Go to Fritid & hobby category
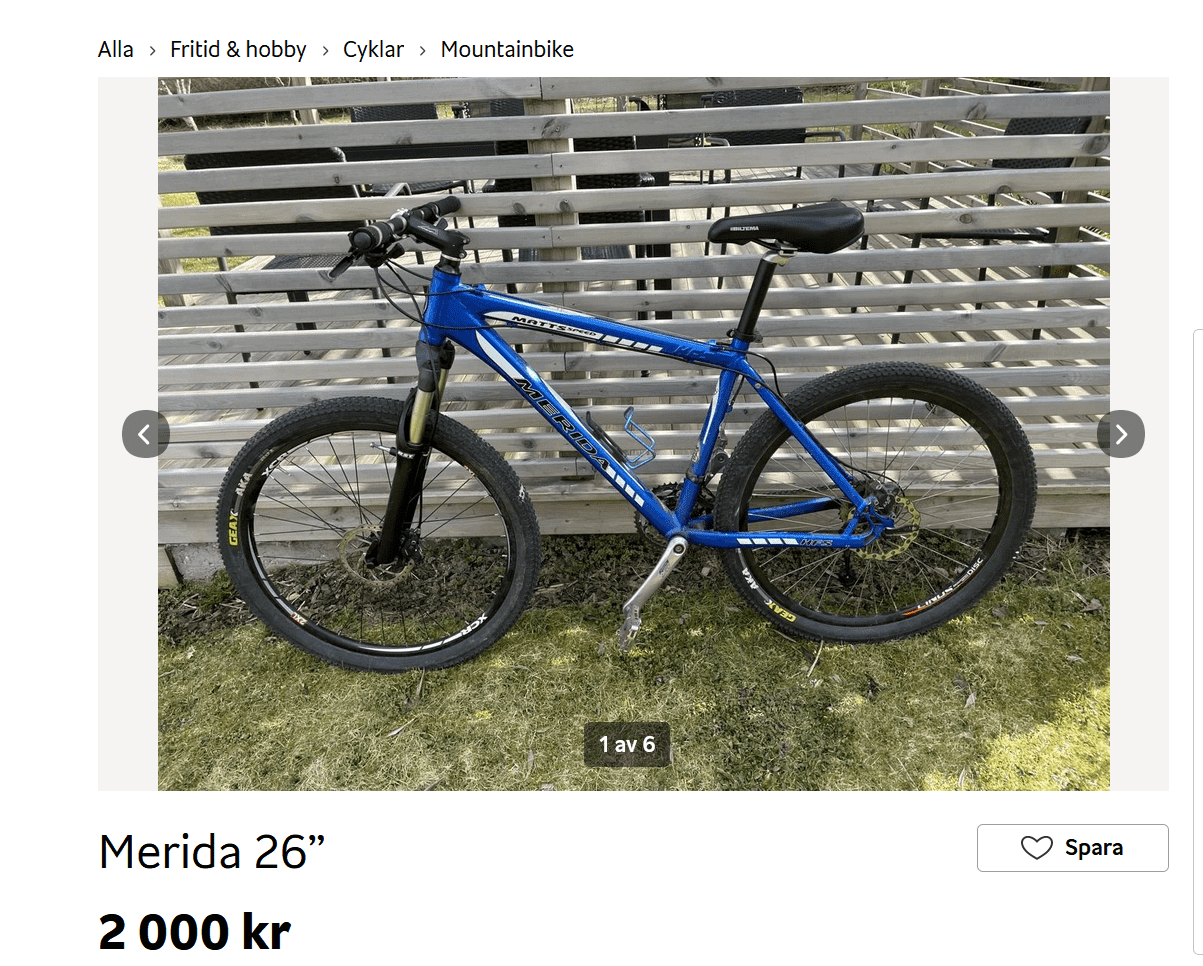 tap(238, 49)
